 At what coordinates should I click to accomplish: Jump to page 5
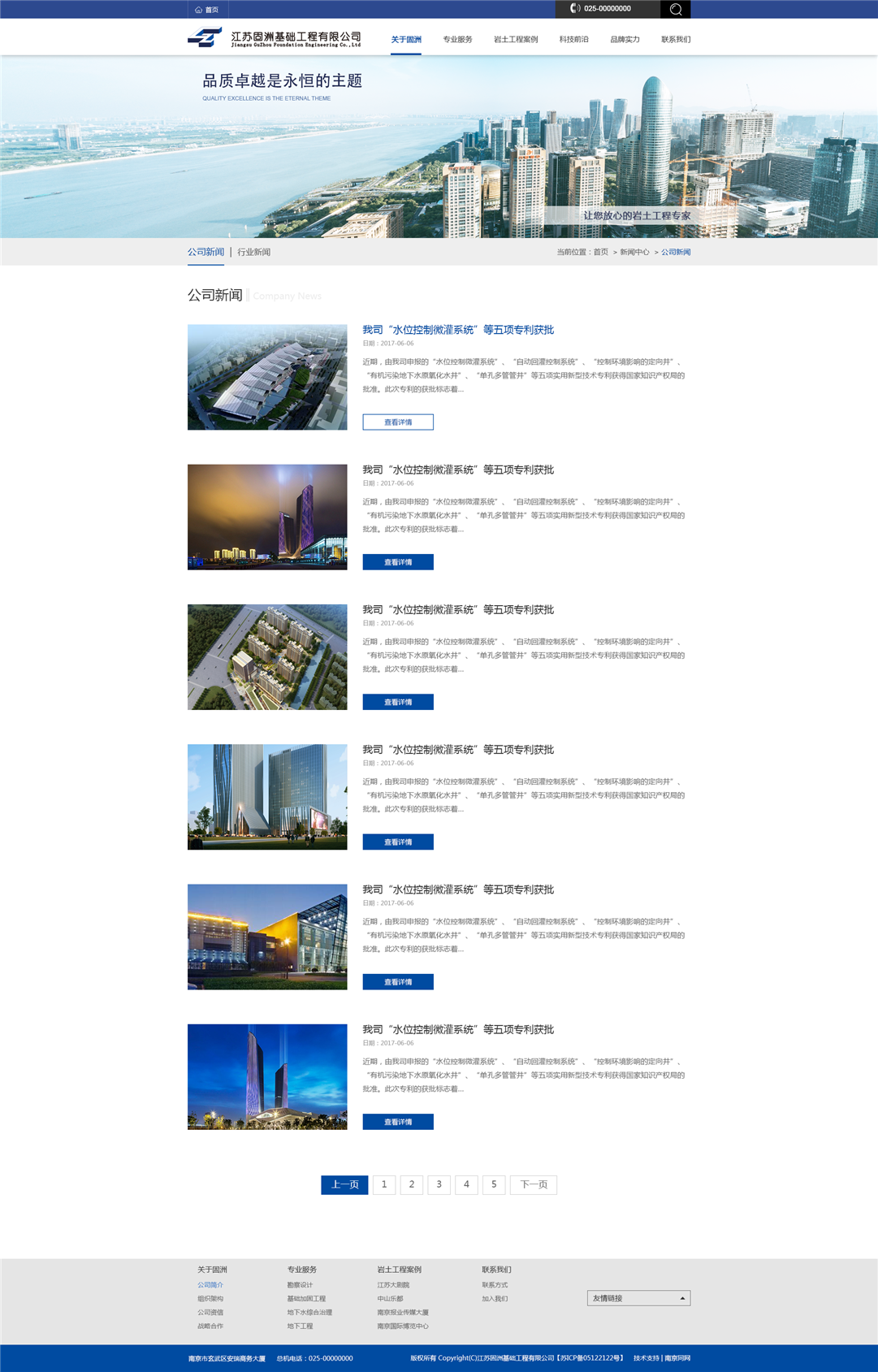(x=494, y=1184)
